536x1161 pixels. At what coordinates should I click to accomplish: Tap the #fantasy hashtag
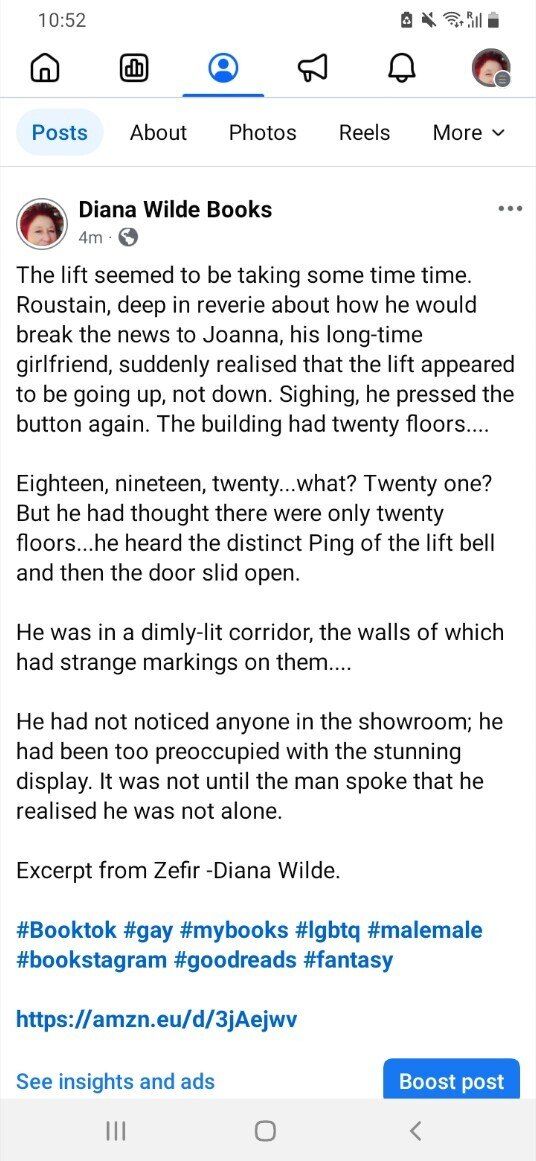point(348,961)
